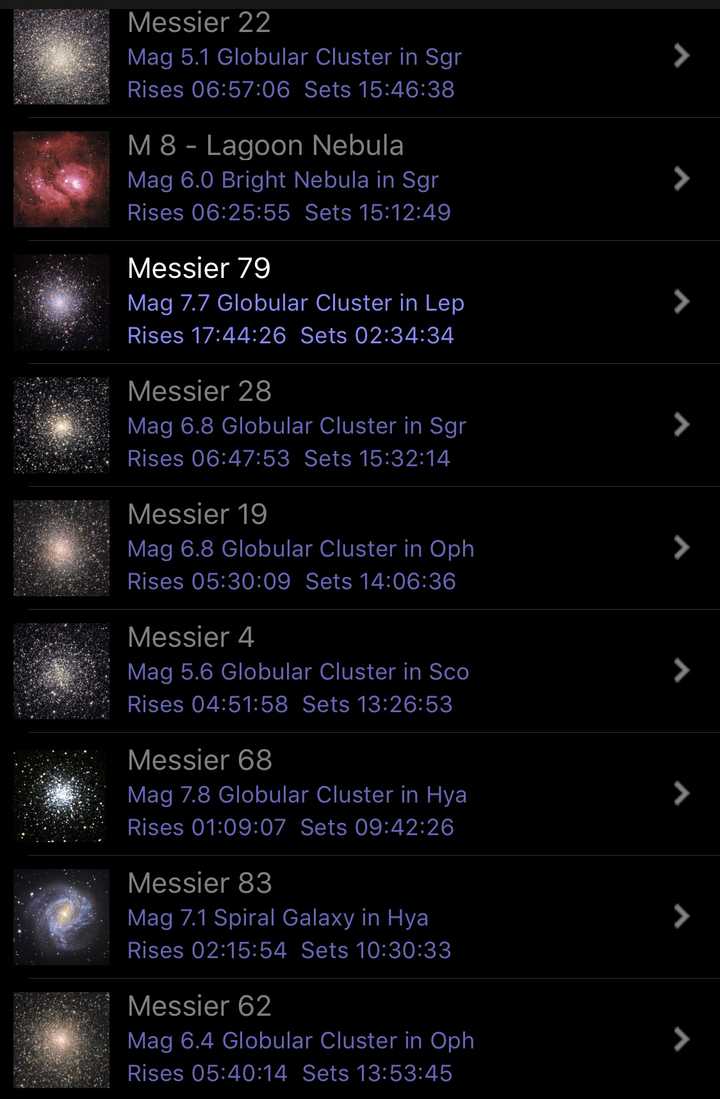Open Messier 83 spiral galaxy
The width and height of the screenshot is (720, 1099).
pos(360,917)
